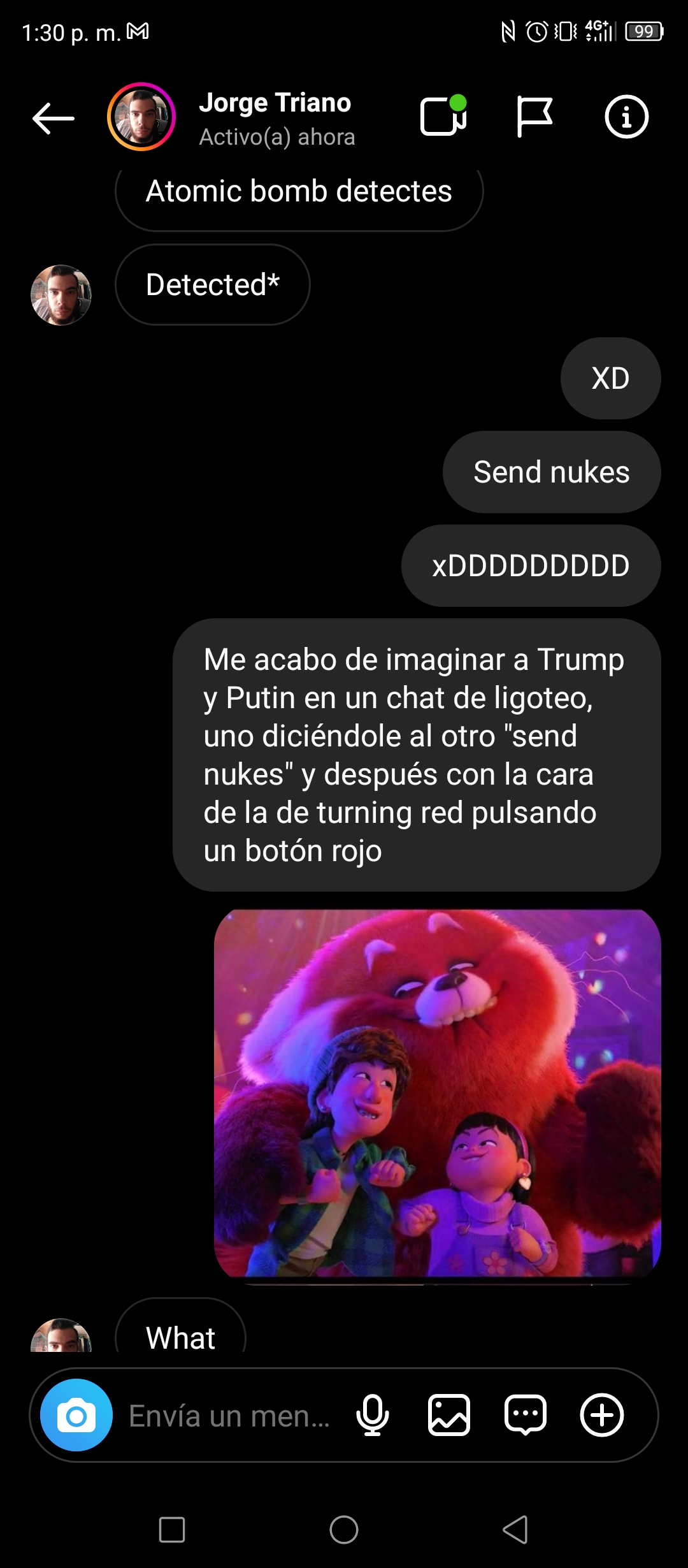
Task: Tap the flag icon in the header
Action: click(x=534, y=117)
